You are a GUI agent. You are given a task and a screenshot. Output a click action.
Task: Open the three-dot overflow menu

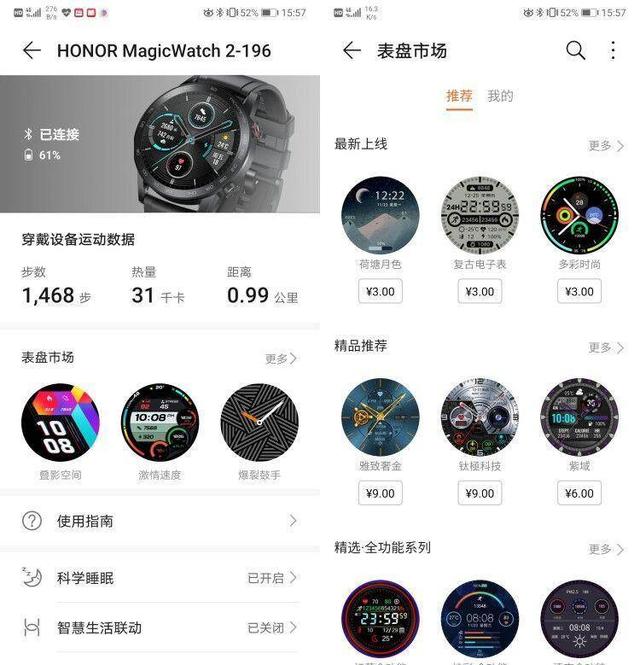[x=613, y=51]
